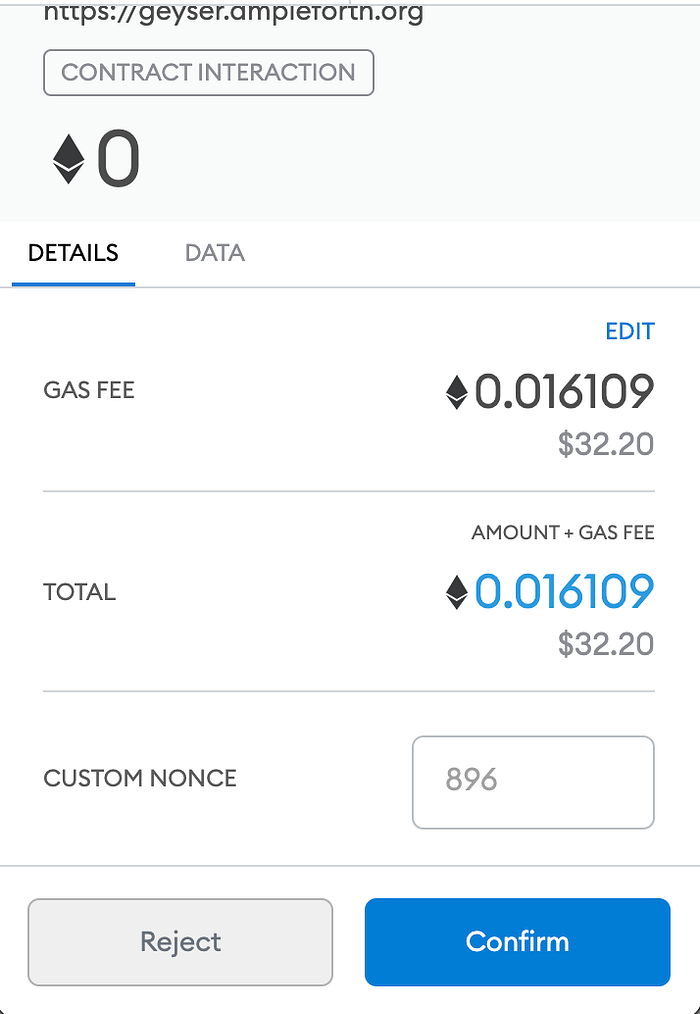Edit the gas fee

pos(629,331)
